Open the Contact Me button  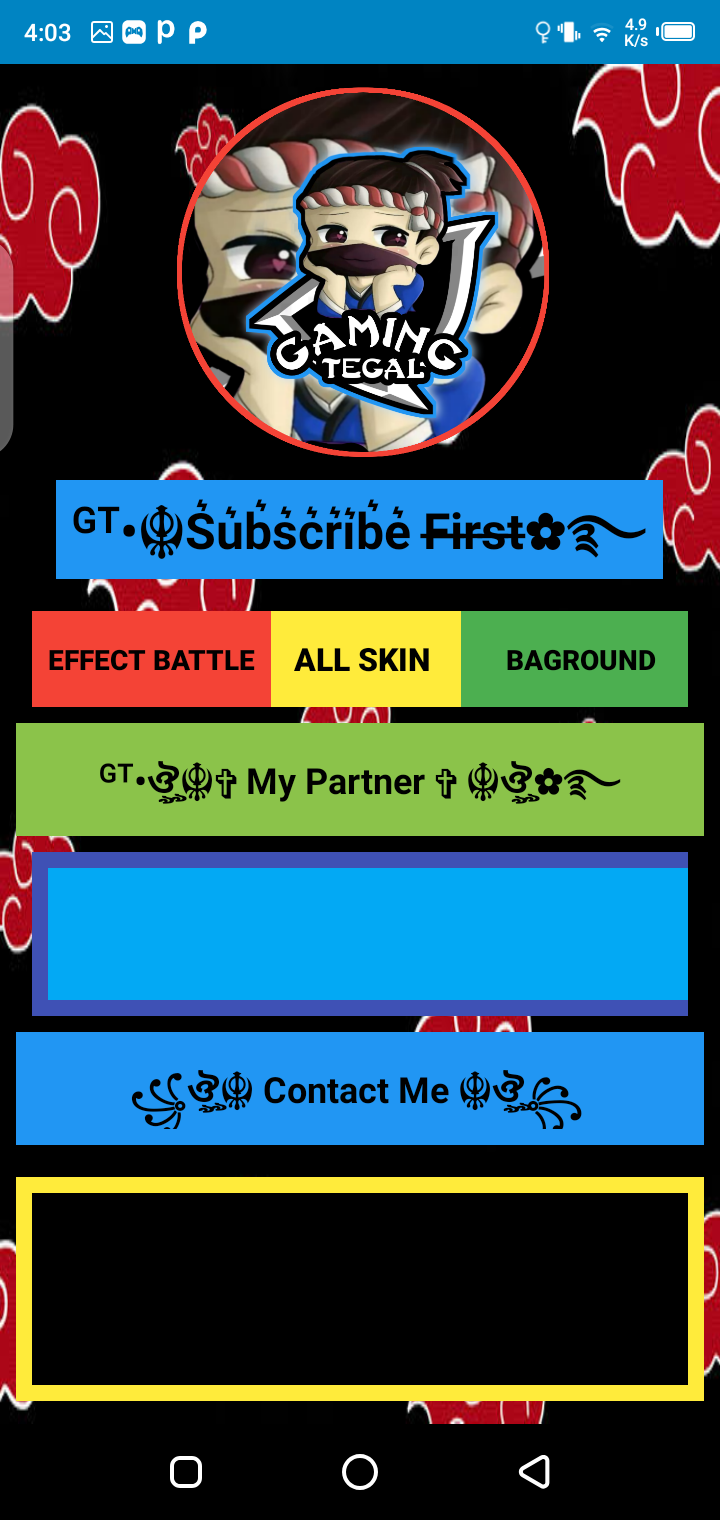click(360, 1089)
